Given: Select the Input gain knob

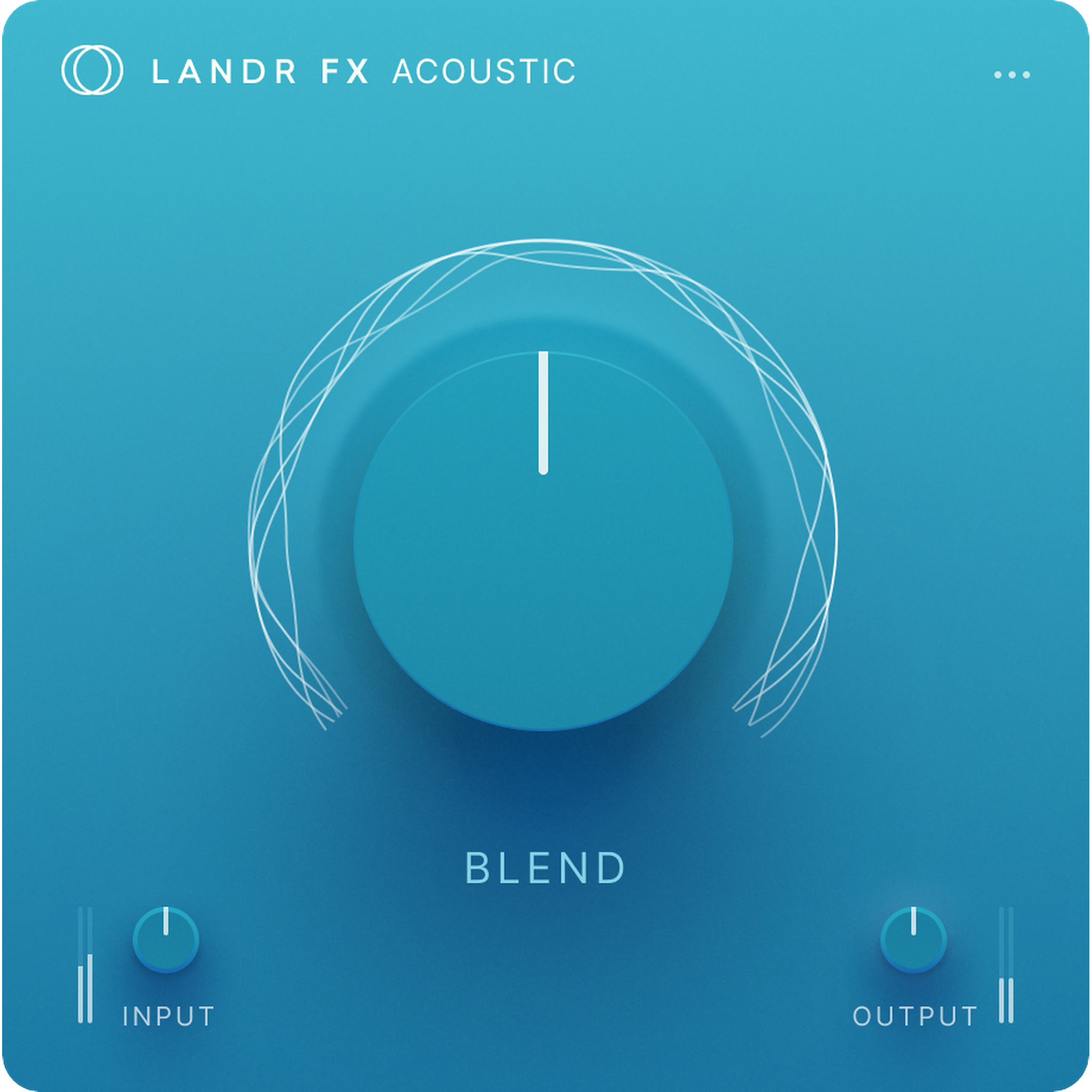Looking at the screenshot, I should tap(166, 940).
